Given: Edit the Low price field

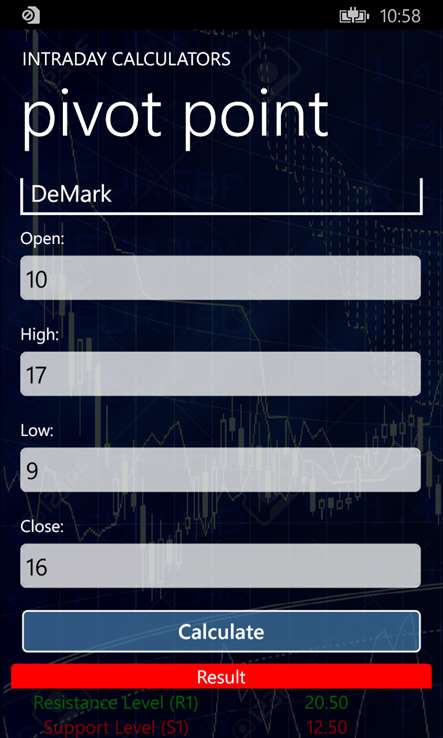Looking at the screenshot, I should click(220, 470).
